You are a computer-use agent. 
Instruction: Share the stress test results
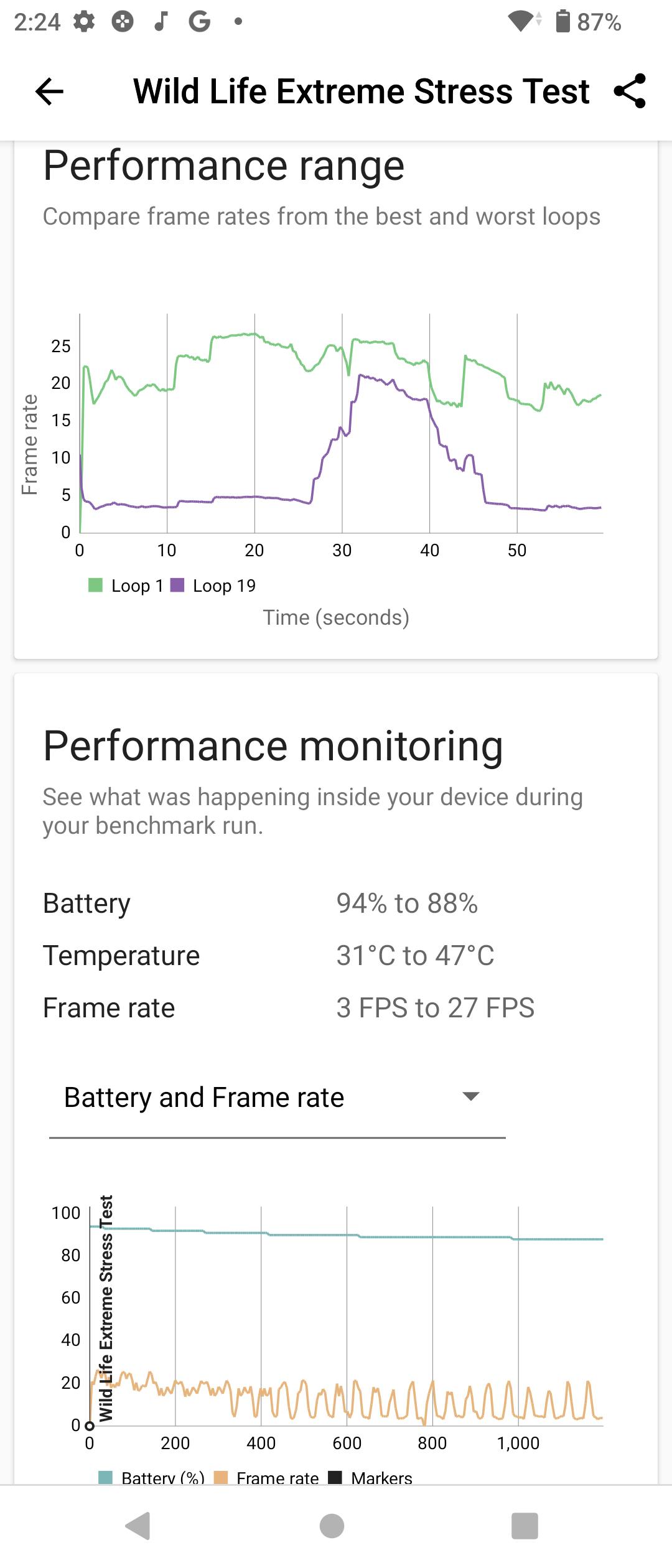[x=630, y=91]
